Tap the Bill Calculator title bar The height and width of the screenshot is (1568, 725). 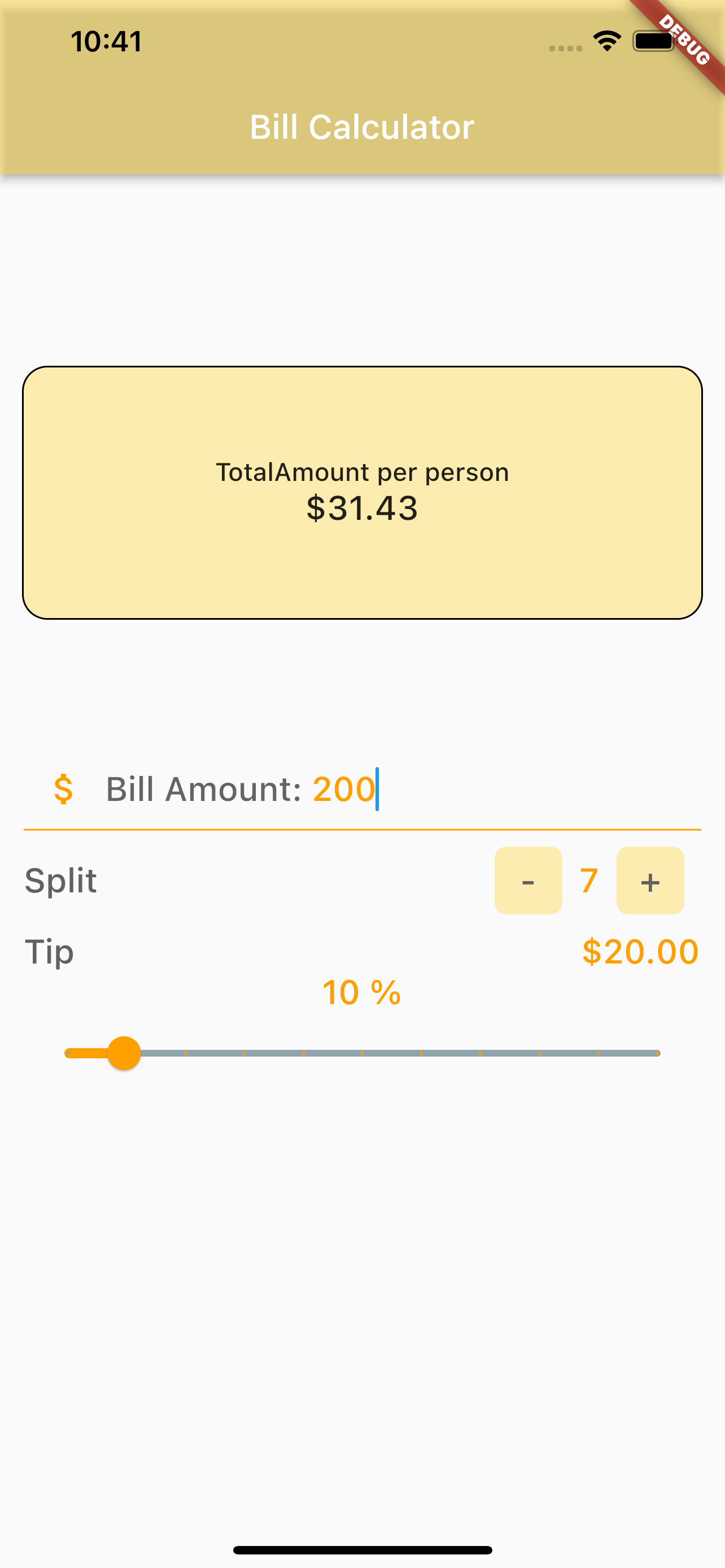362,126
